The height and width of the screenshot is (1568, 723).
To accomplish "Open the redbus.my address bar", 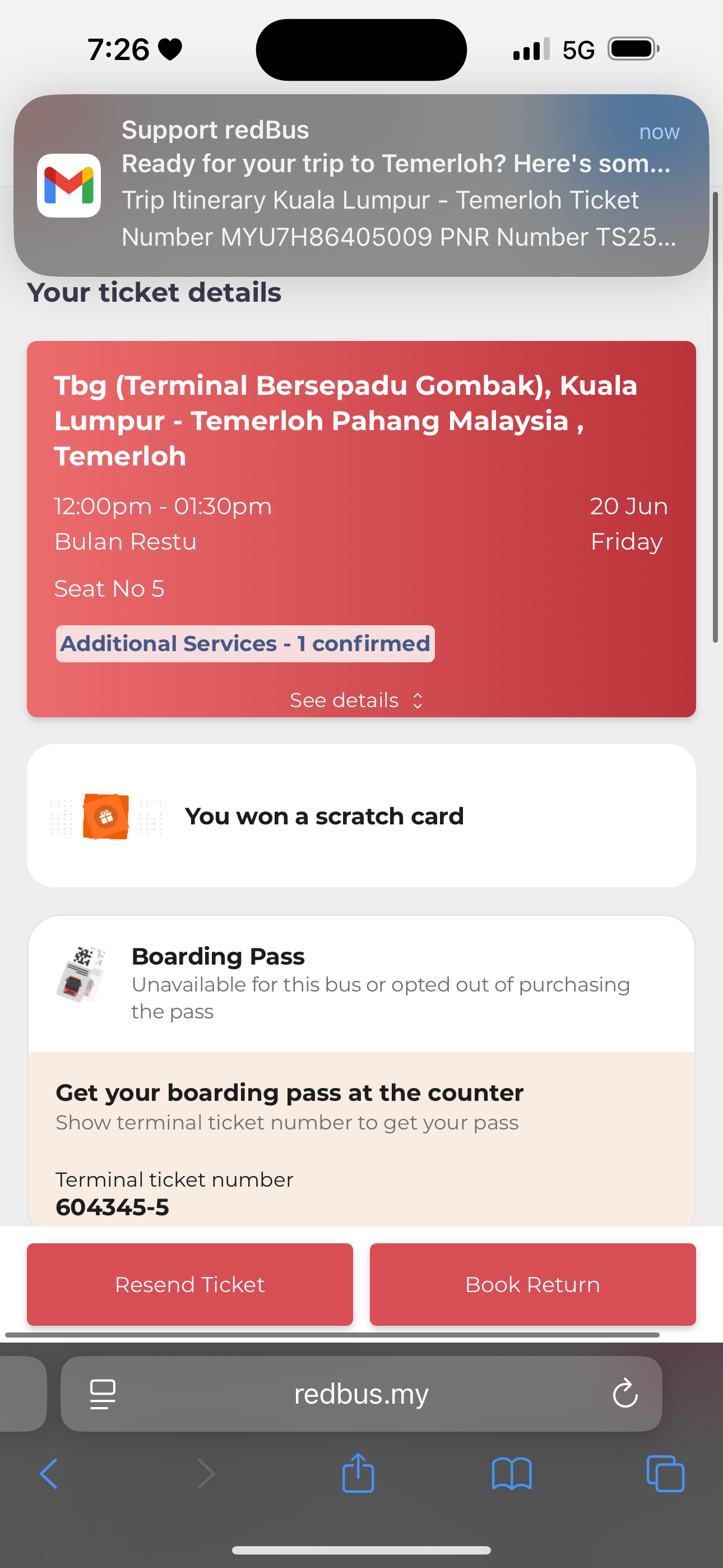I will tap(361, 1393).
